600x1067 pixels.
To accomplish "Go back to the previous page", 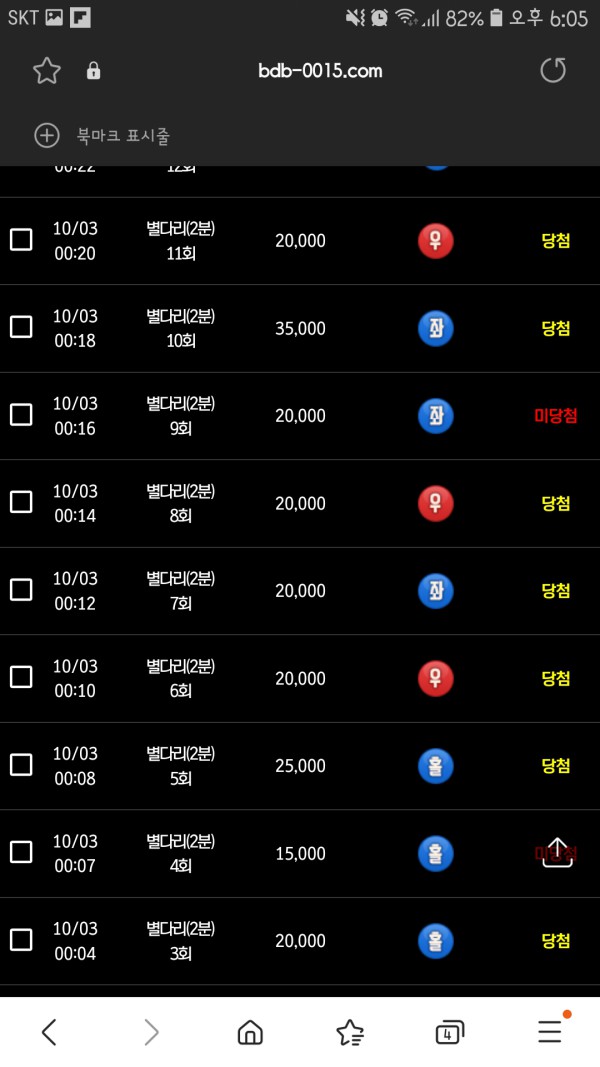I will click(49, 1032).
